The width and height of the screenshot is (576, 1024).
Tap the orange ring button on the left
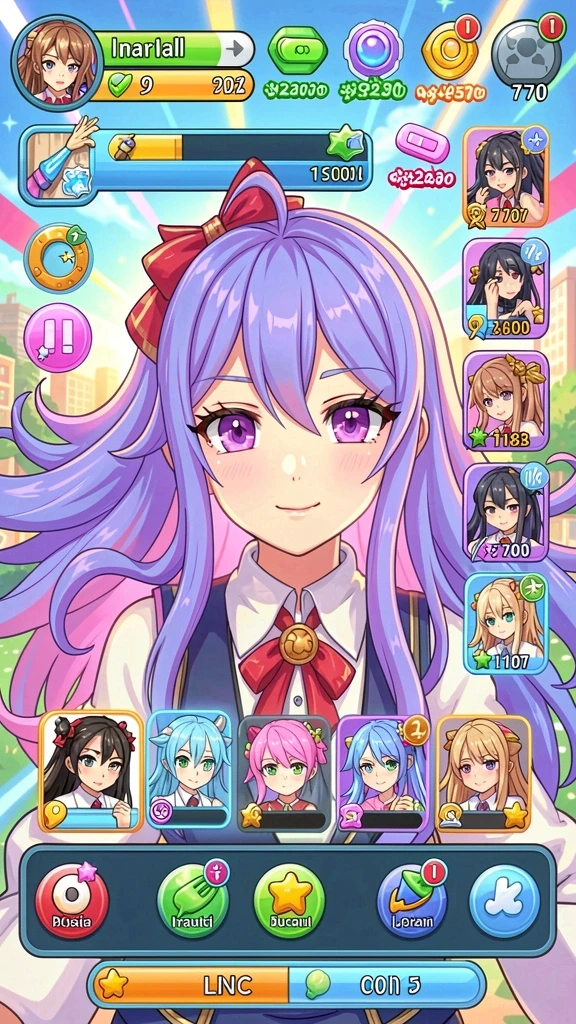click(58, 257)
